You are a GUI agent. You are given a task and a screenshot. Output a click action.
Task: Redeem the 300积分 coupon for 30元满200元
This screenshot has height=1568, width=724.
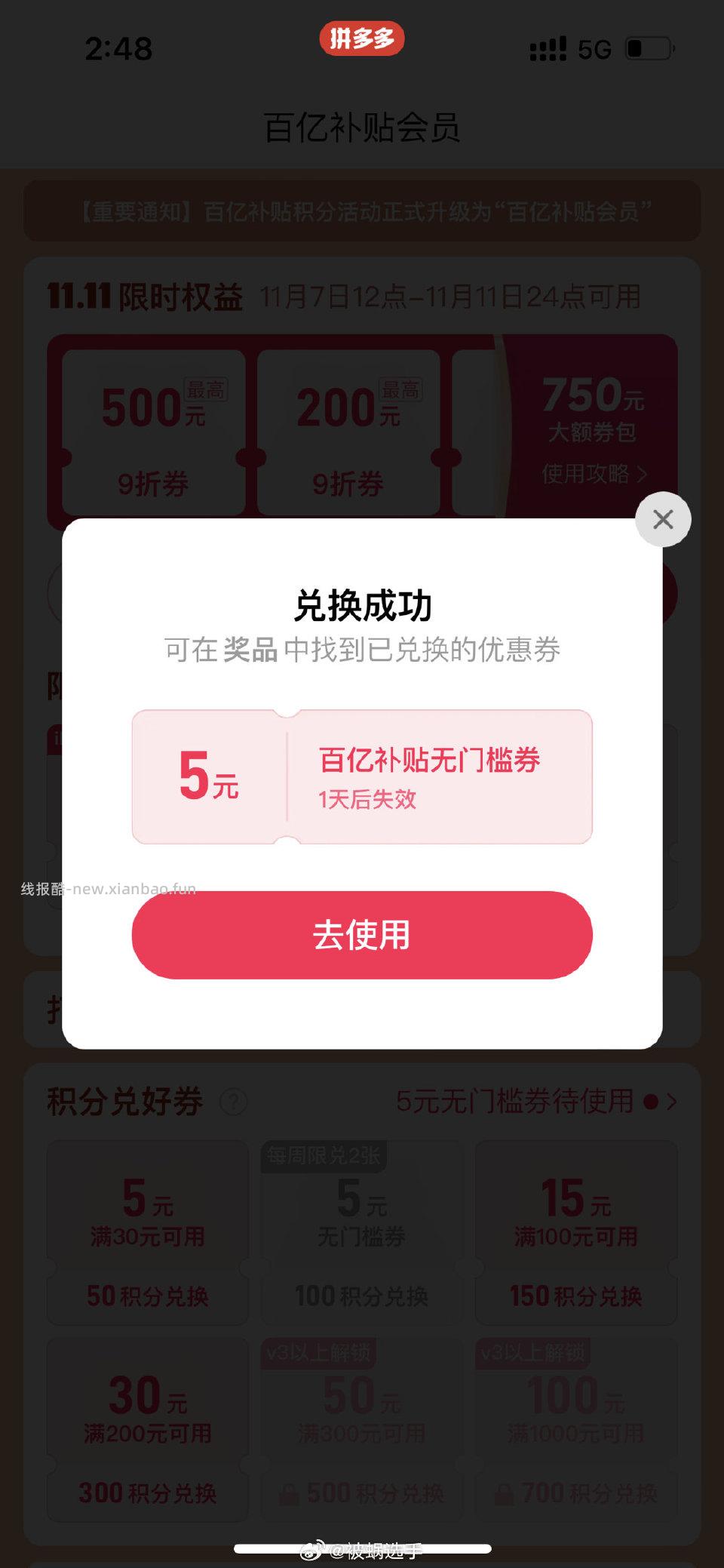pyautogui.click(x=147, y=1492)
